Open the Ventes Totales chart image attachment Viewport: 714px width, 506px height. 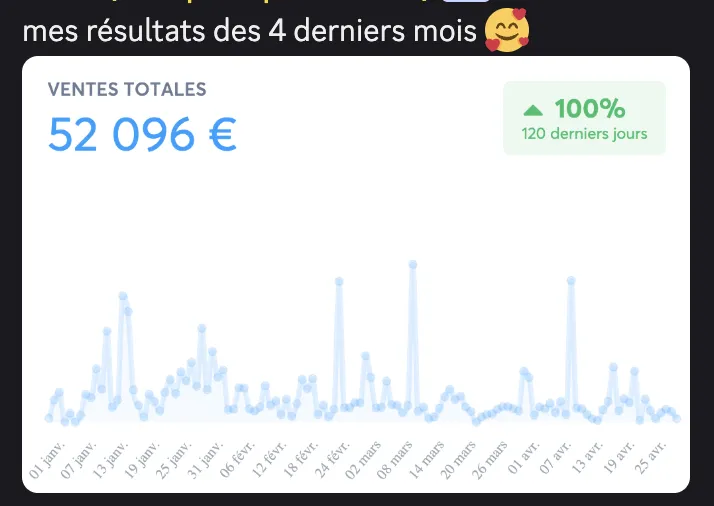(x=356, y=274)
